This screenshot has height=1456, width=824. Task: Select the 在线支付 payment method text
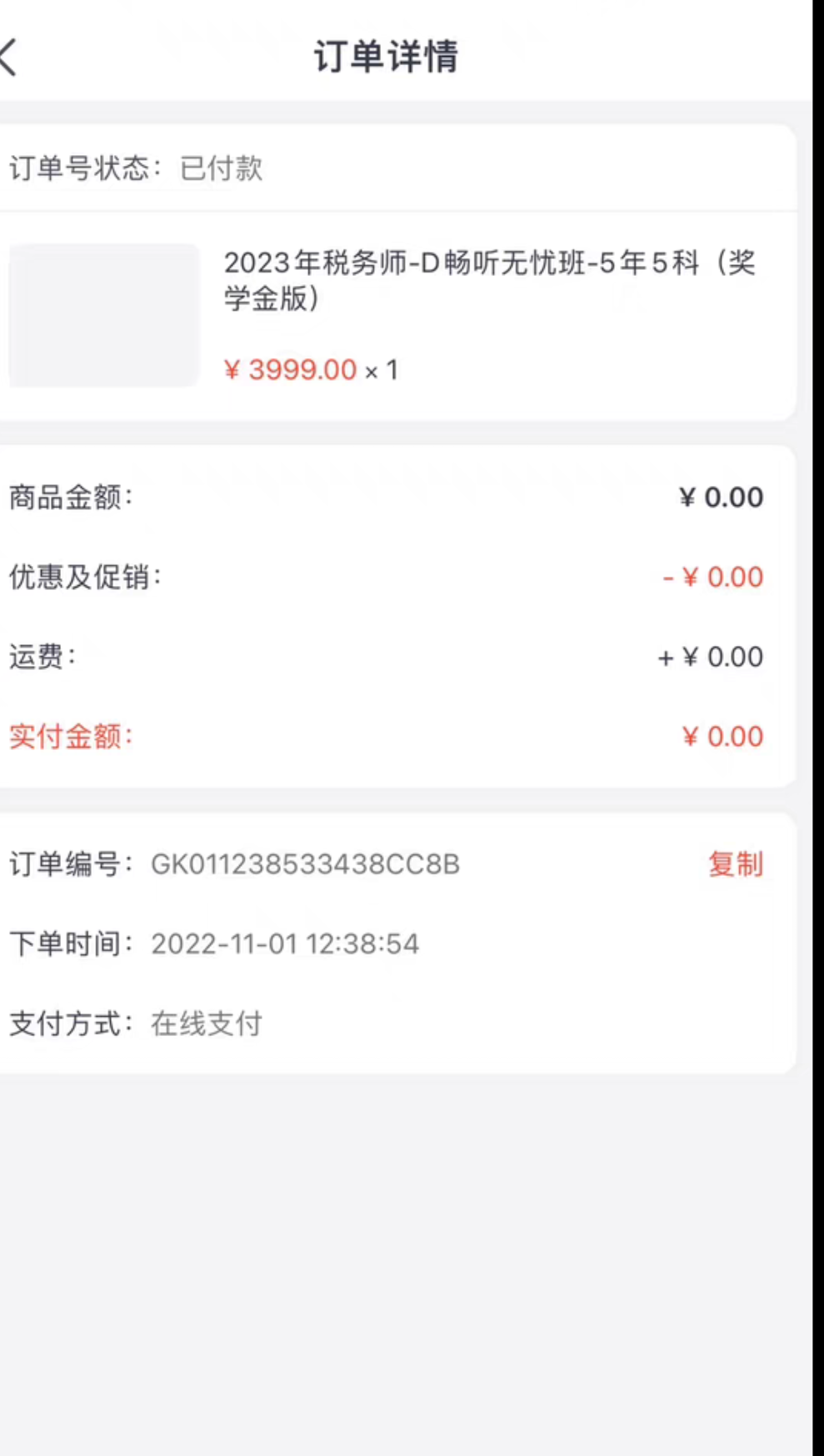[x=207, y=1023]
